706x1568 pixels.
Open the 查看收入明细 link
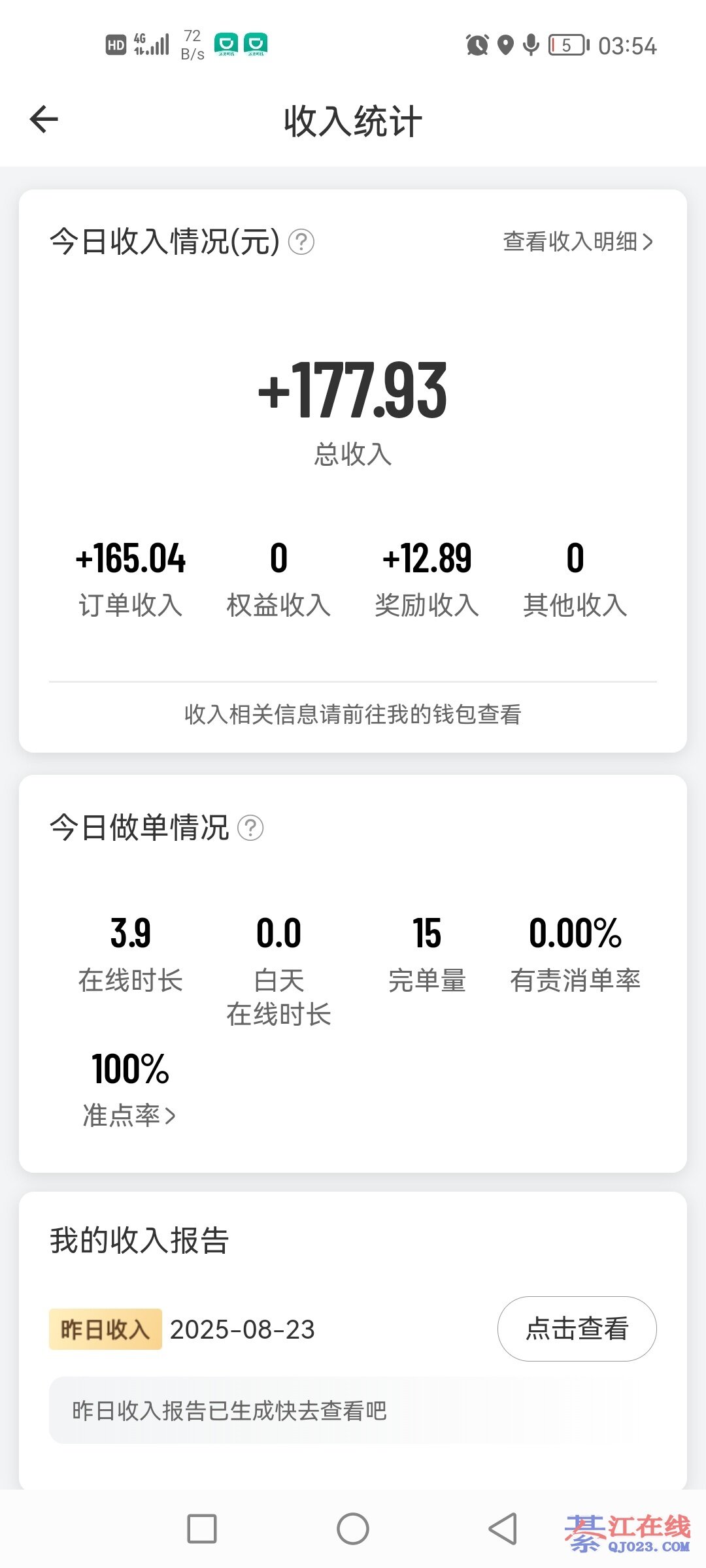pos(577,242)
